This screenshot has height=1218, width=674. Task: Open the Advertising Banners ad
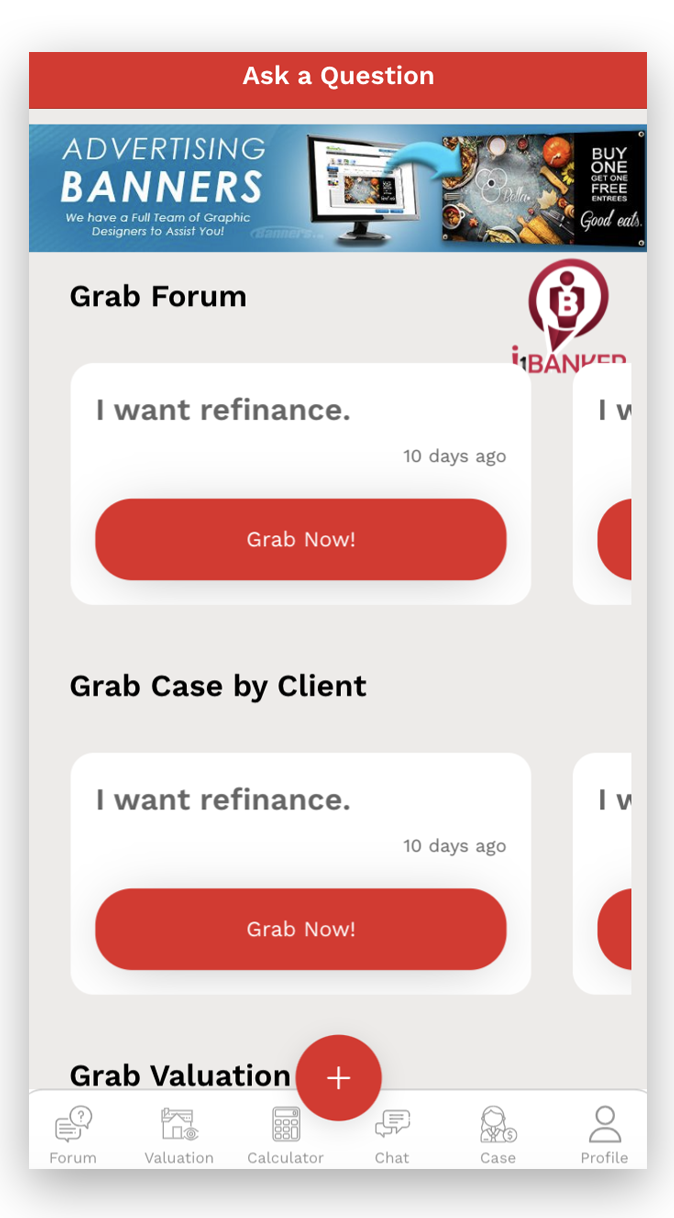click(338, 188)
